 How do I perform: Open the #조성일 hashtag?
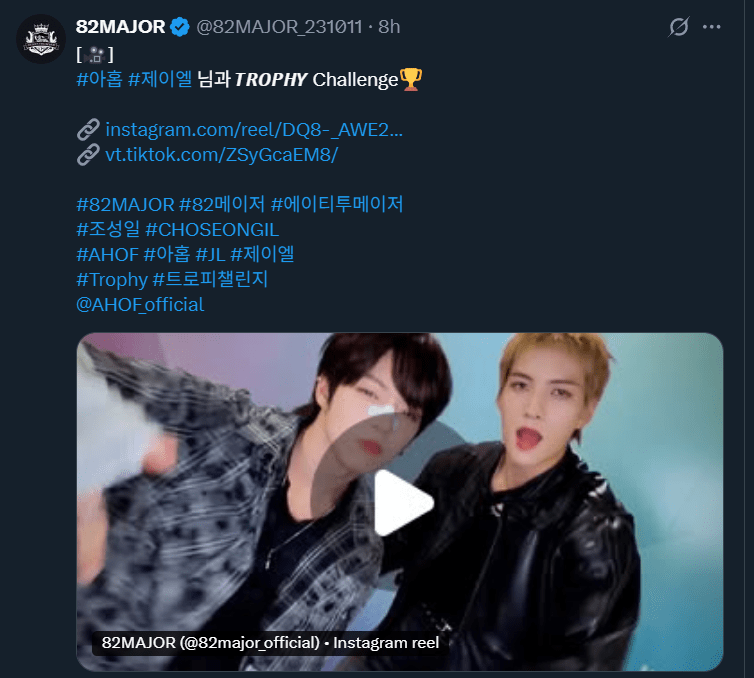[x=109, y=229]
